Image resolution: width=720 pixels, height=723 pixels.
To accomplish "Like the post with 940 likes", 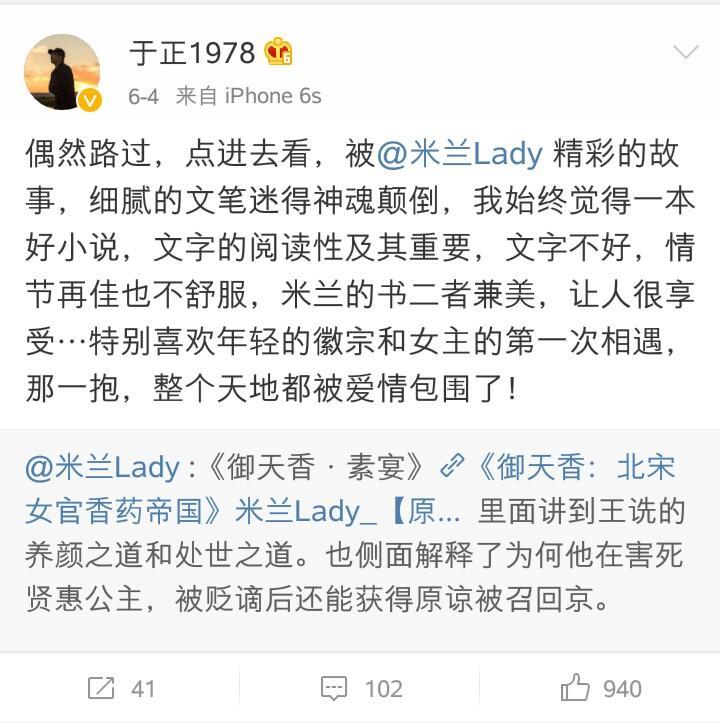I will [x=600, y=688].
